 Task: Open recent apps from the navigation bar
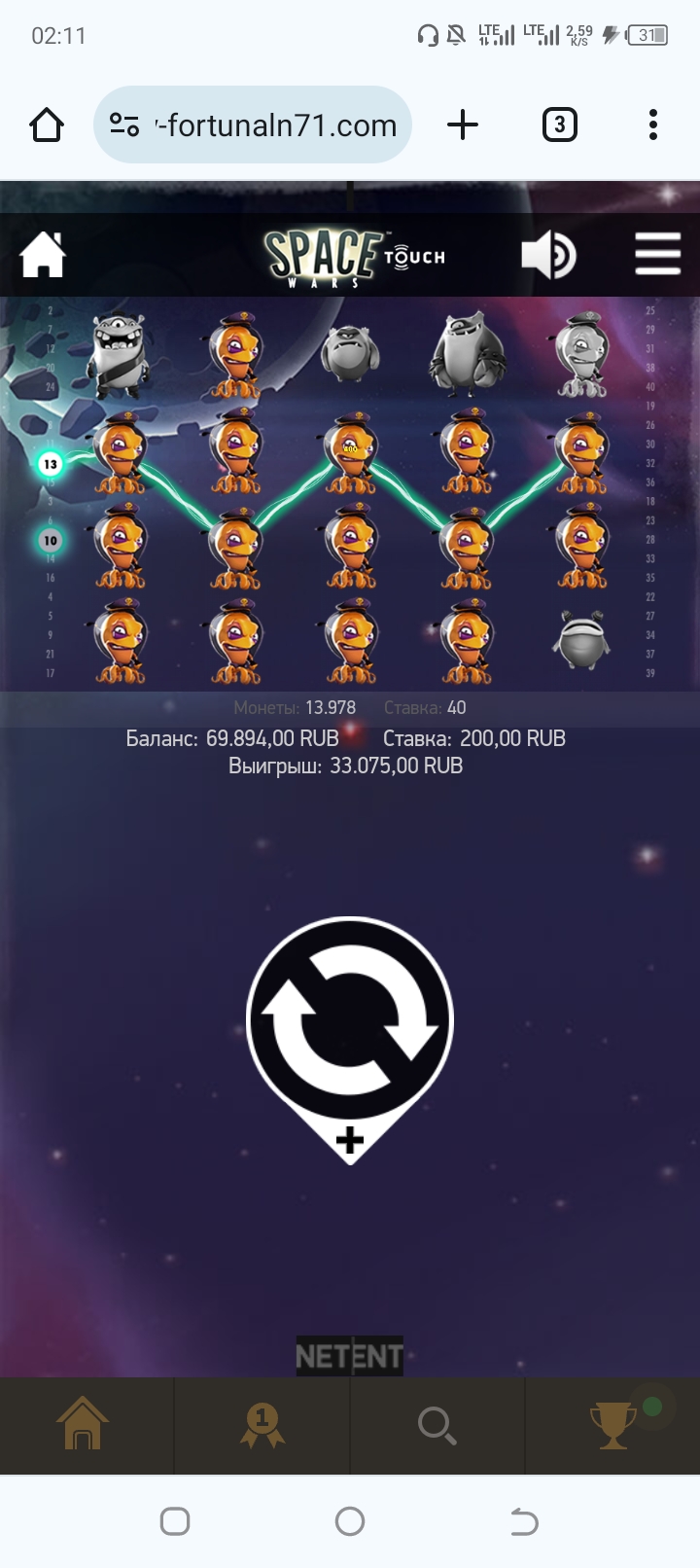pos(175,1521)
